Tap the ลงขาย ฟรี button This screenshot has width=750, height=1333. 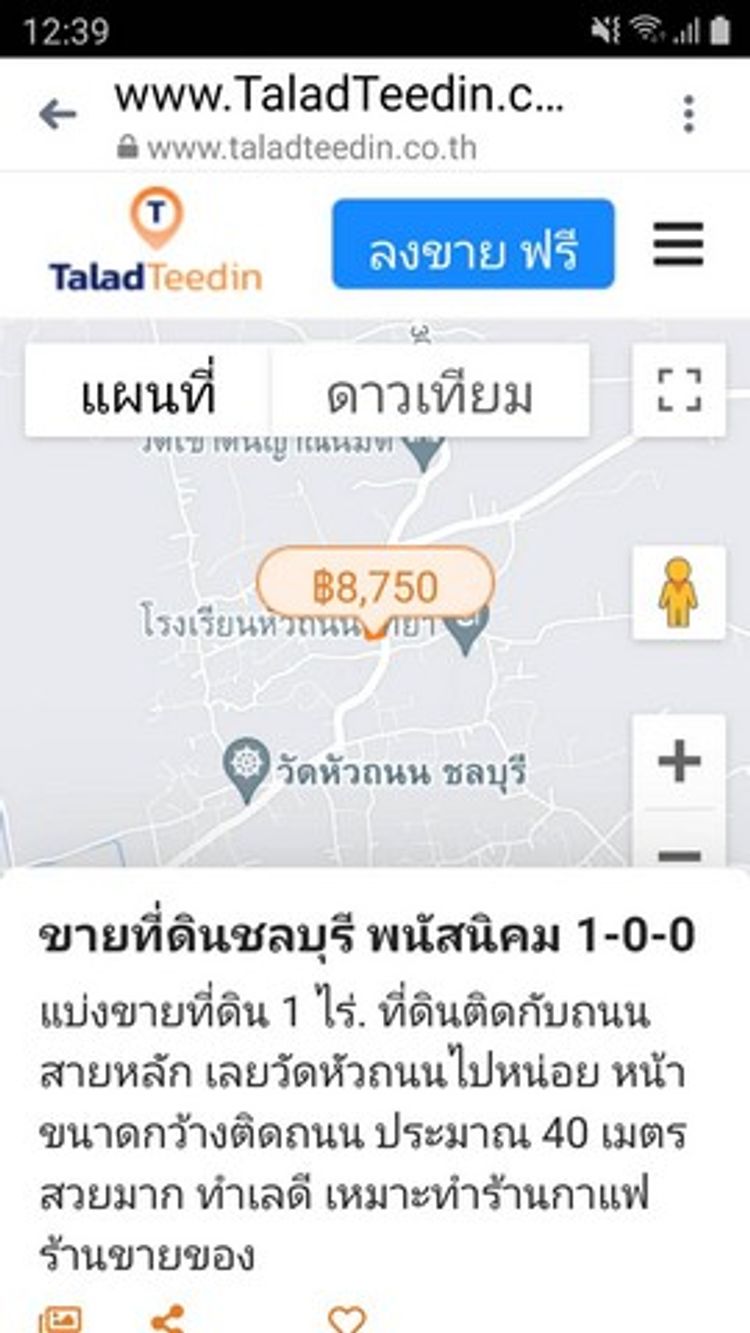pos(473,245)
